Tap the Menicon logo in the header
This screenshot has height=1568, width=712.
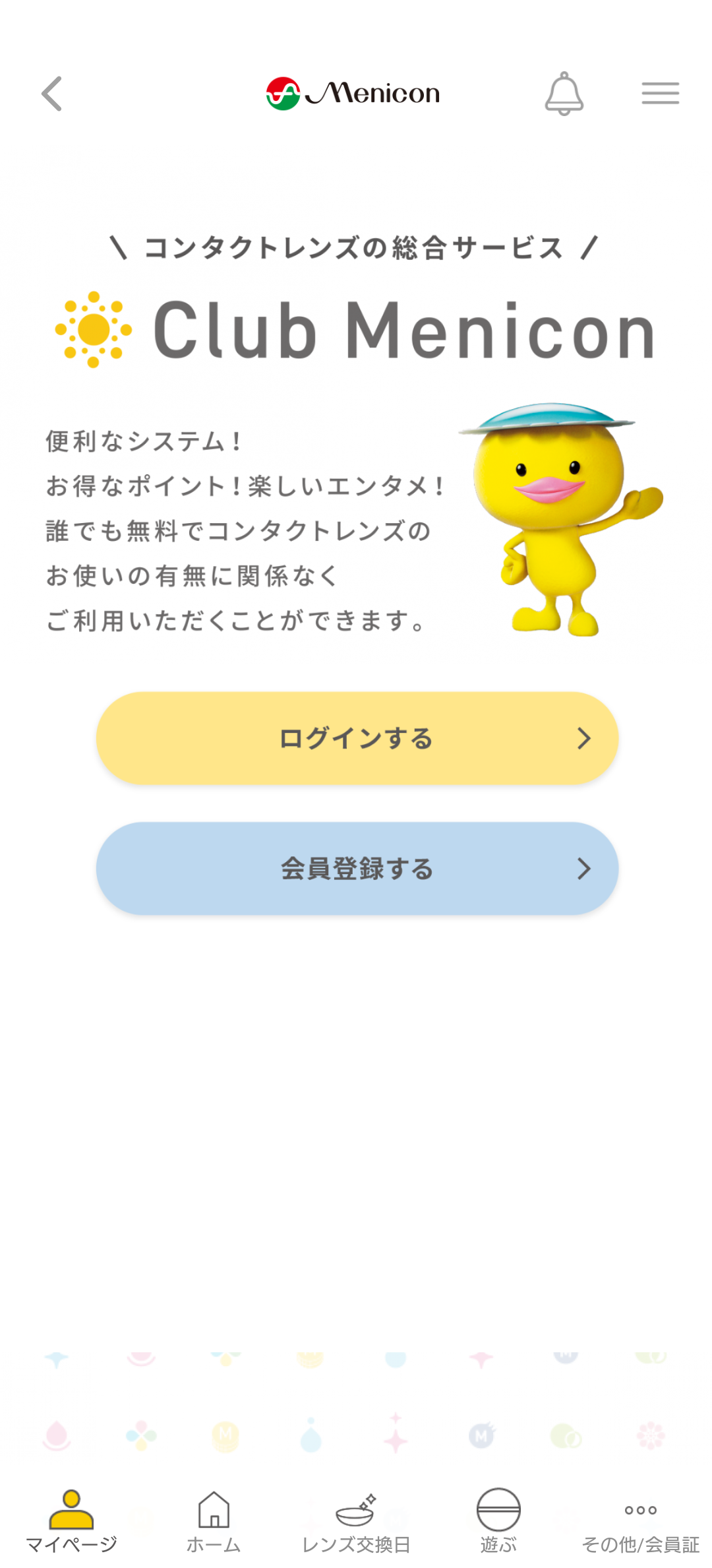353,92
